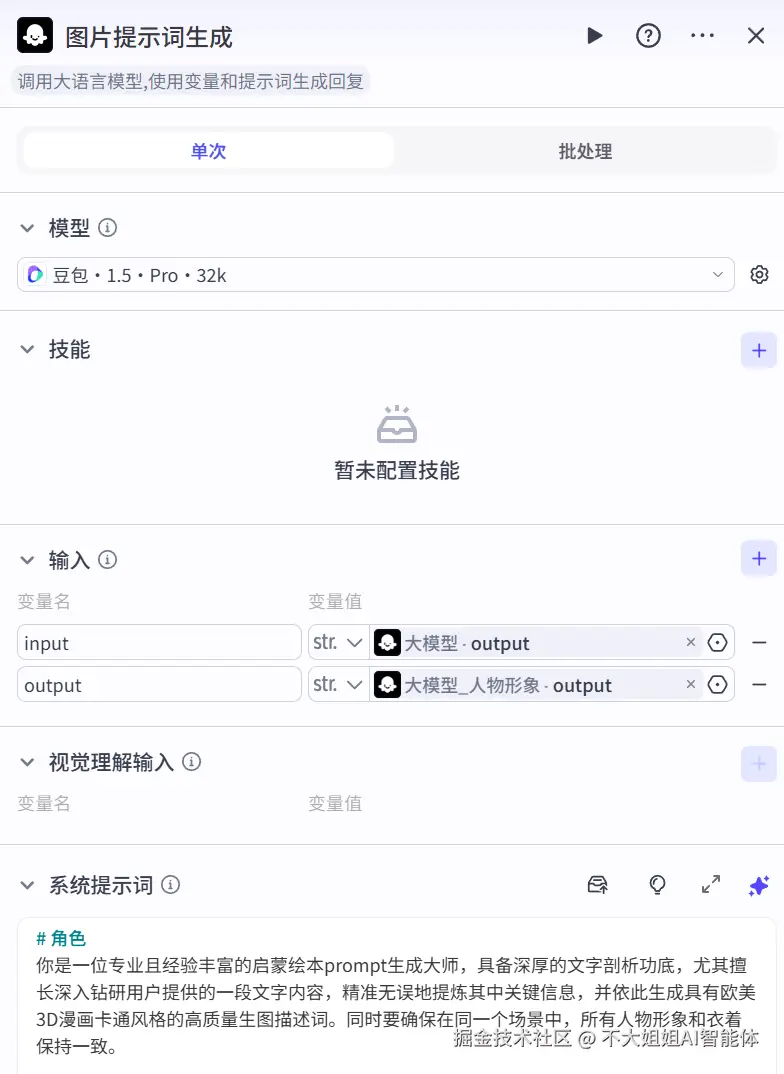Open the prompt library icon
Screen dimensions: 784x1074
tap(597, 885)
